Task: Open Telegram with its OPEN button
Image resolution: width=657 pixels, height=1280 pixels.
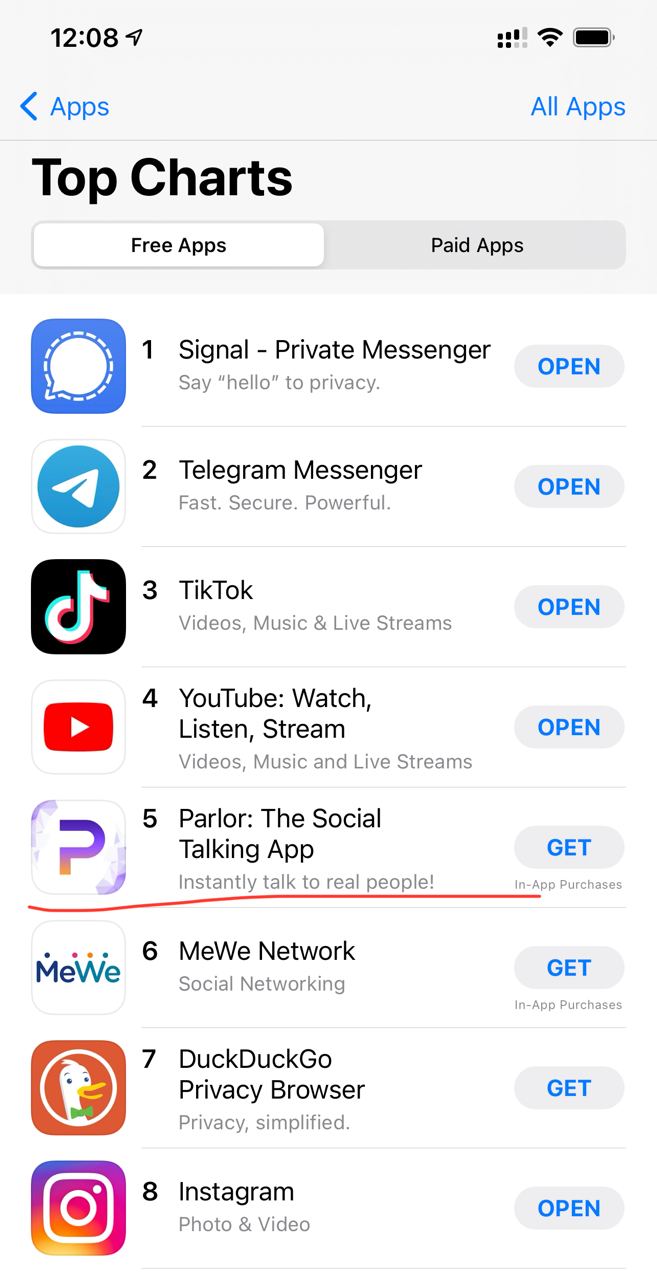Action: pos(568,487)
